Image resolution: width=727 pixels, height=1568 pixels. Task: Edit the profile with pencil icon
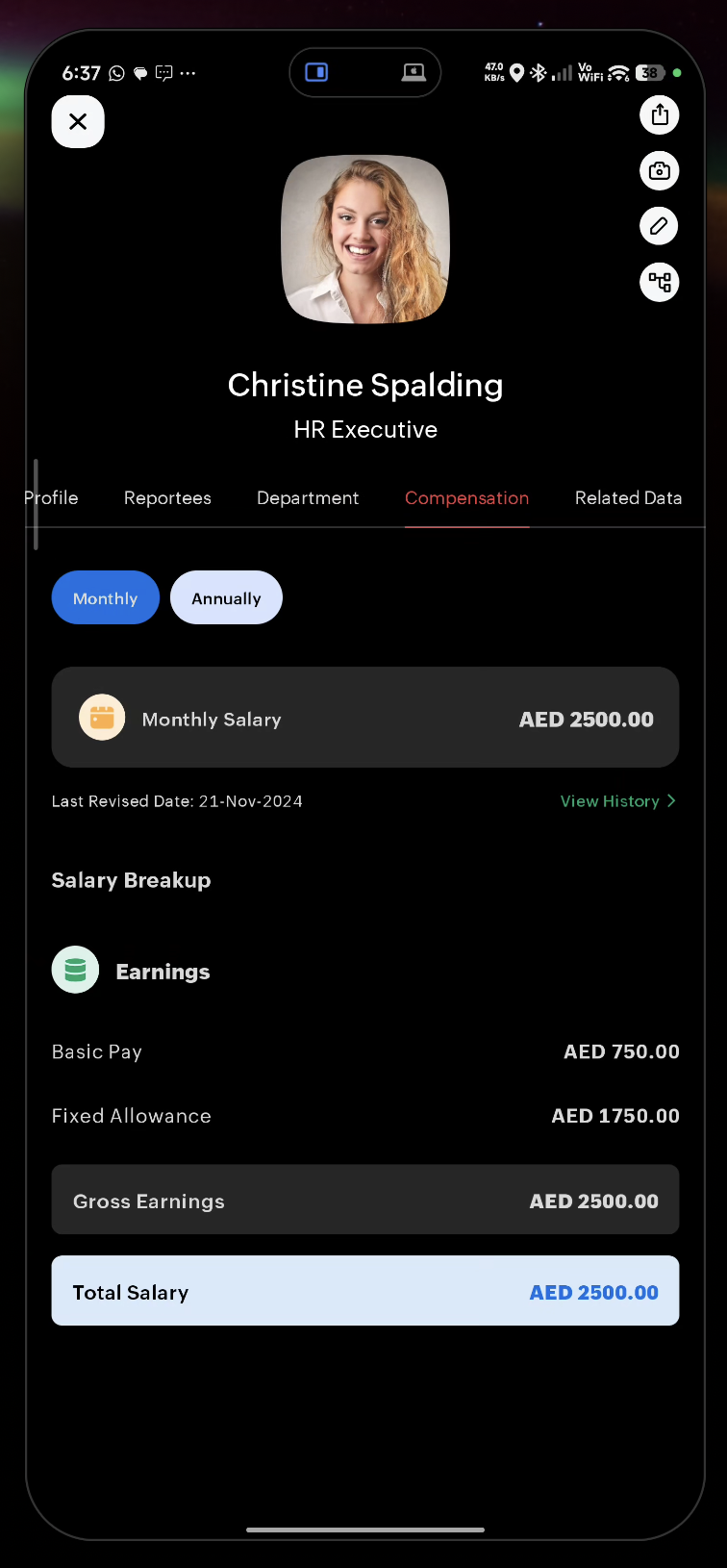[660, 227]
